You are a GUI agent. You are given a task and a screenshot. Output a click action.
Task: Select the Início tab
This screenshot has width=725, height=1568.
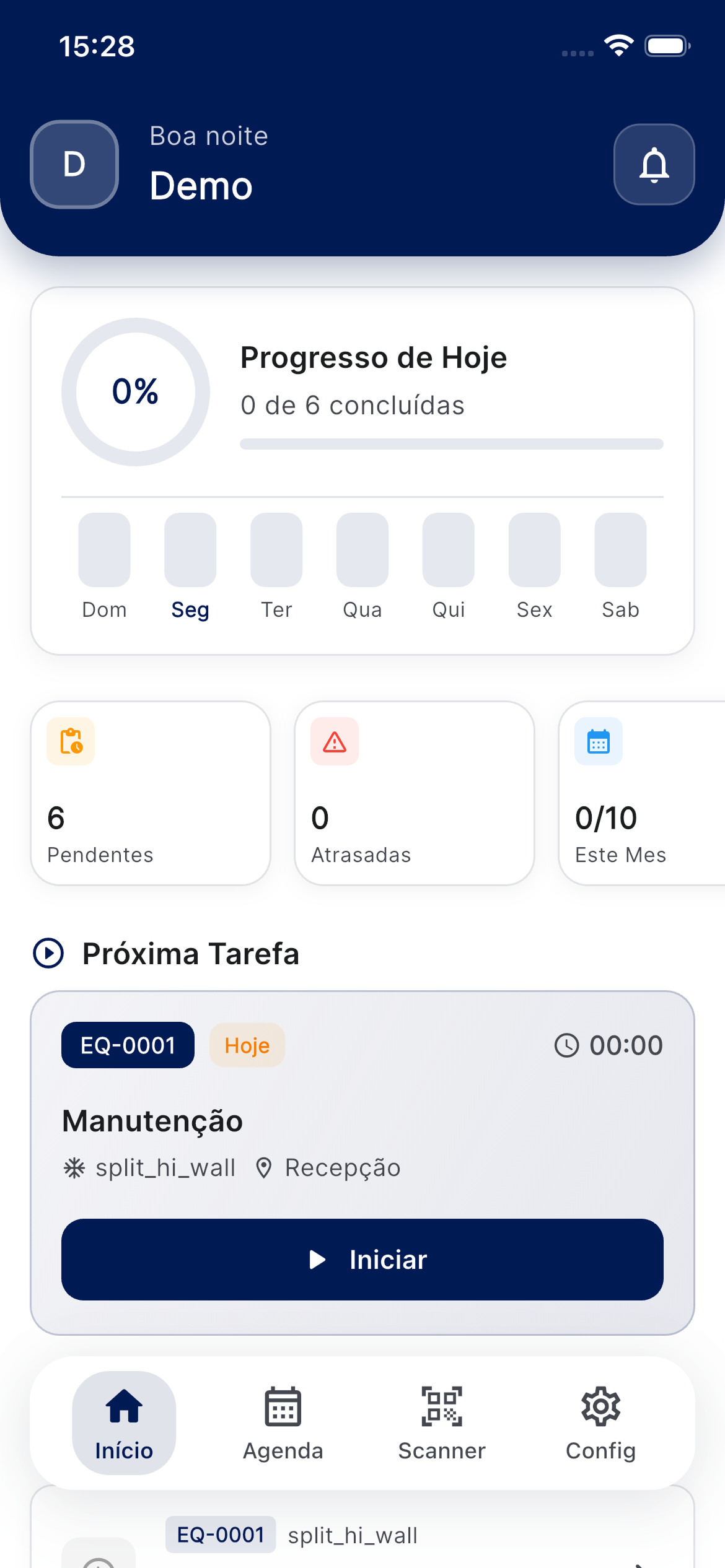point(124,1423)
